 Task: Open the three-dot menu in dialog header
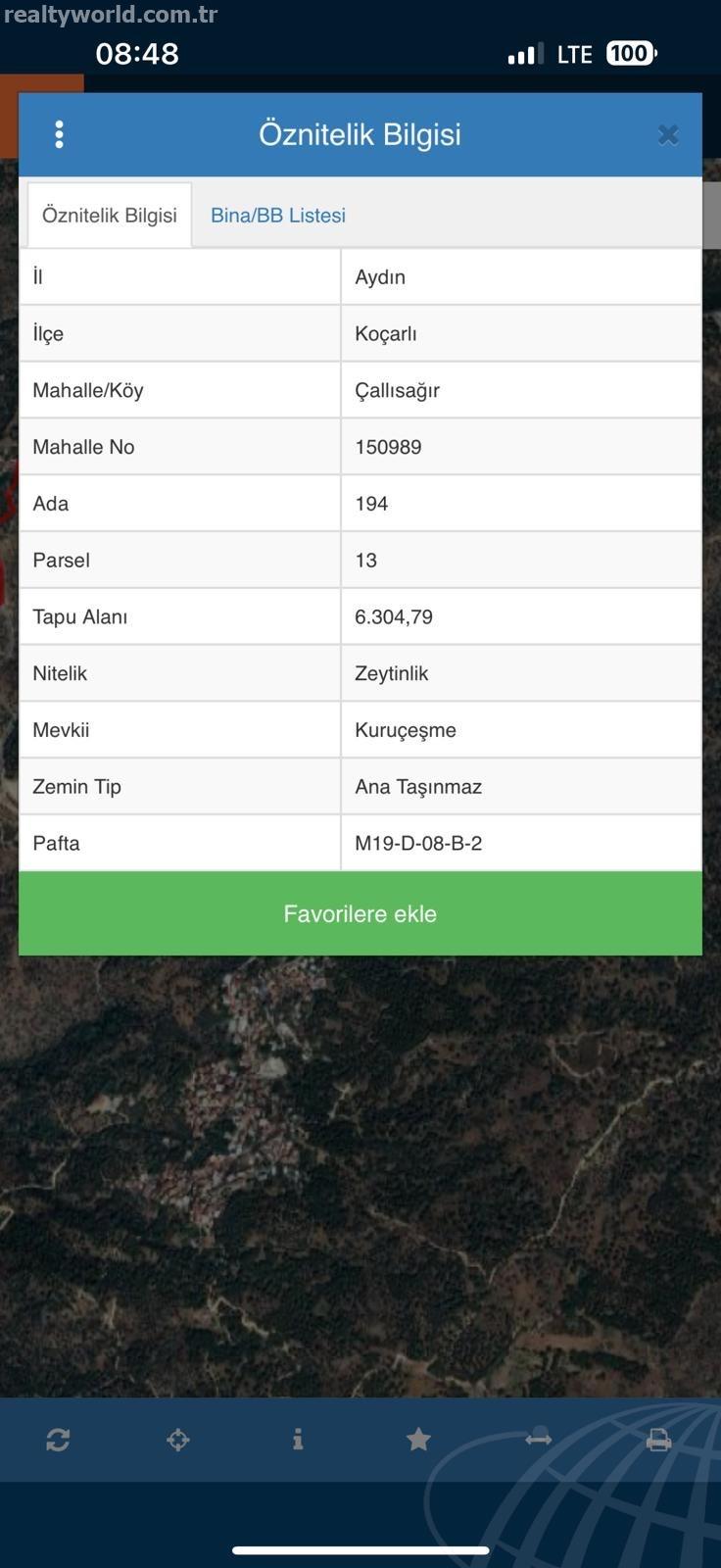pyautogui.click(x=60, y=134)
